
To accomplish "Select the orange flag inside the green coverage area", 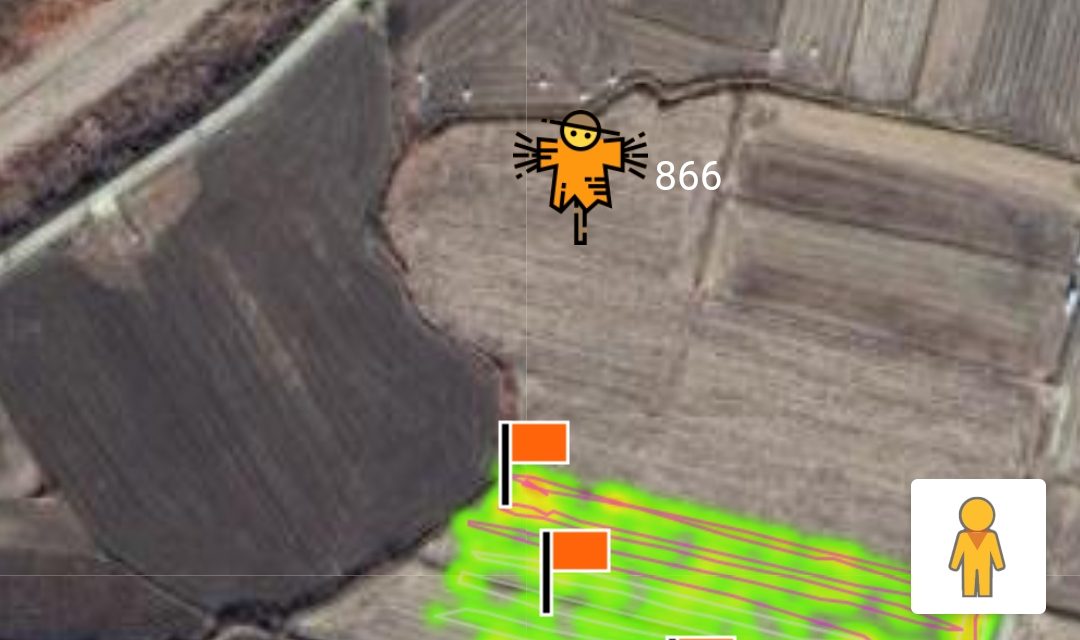I will (574, 565).
